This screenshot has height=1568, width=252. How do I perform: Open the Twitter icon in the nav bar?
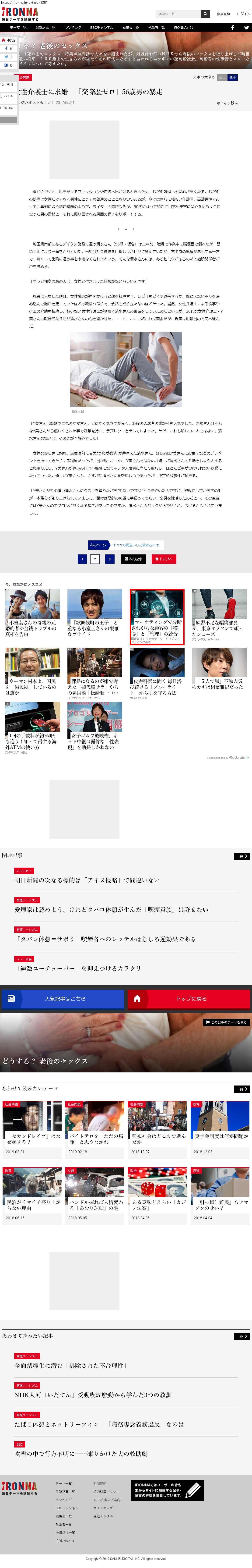[246, 27]
